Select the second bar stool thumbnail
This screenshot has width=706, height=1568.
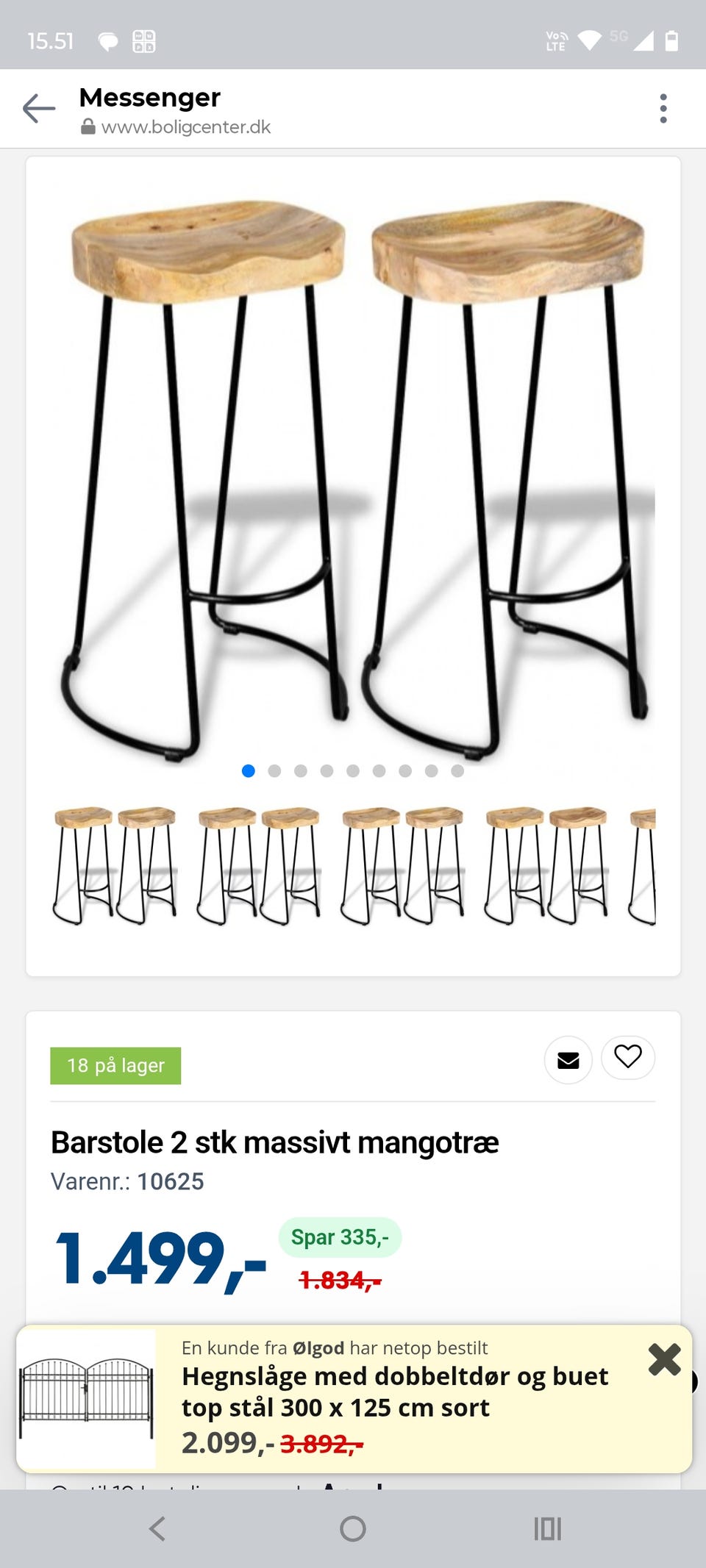259,865
